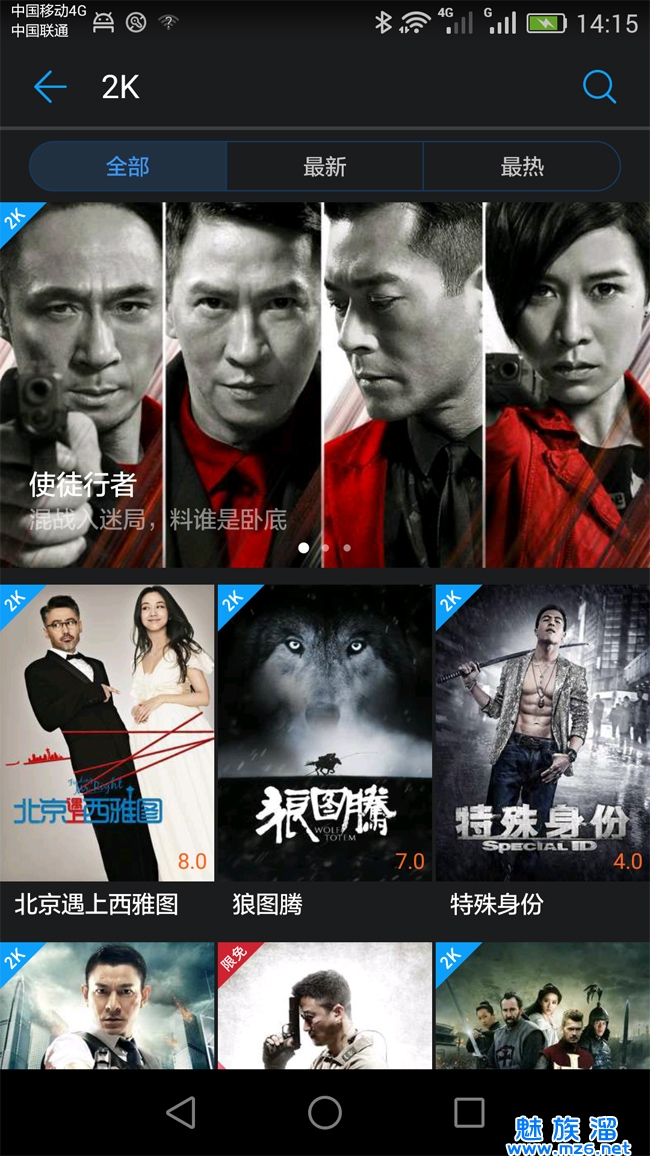Open the search icon in the top bar
The height and width of the screenshot is (1156, 650).
598,88
